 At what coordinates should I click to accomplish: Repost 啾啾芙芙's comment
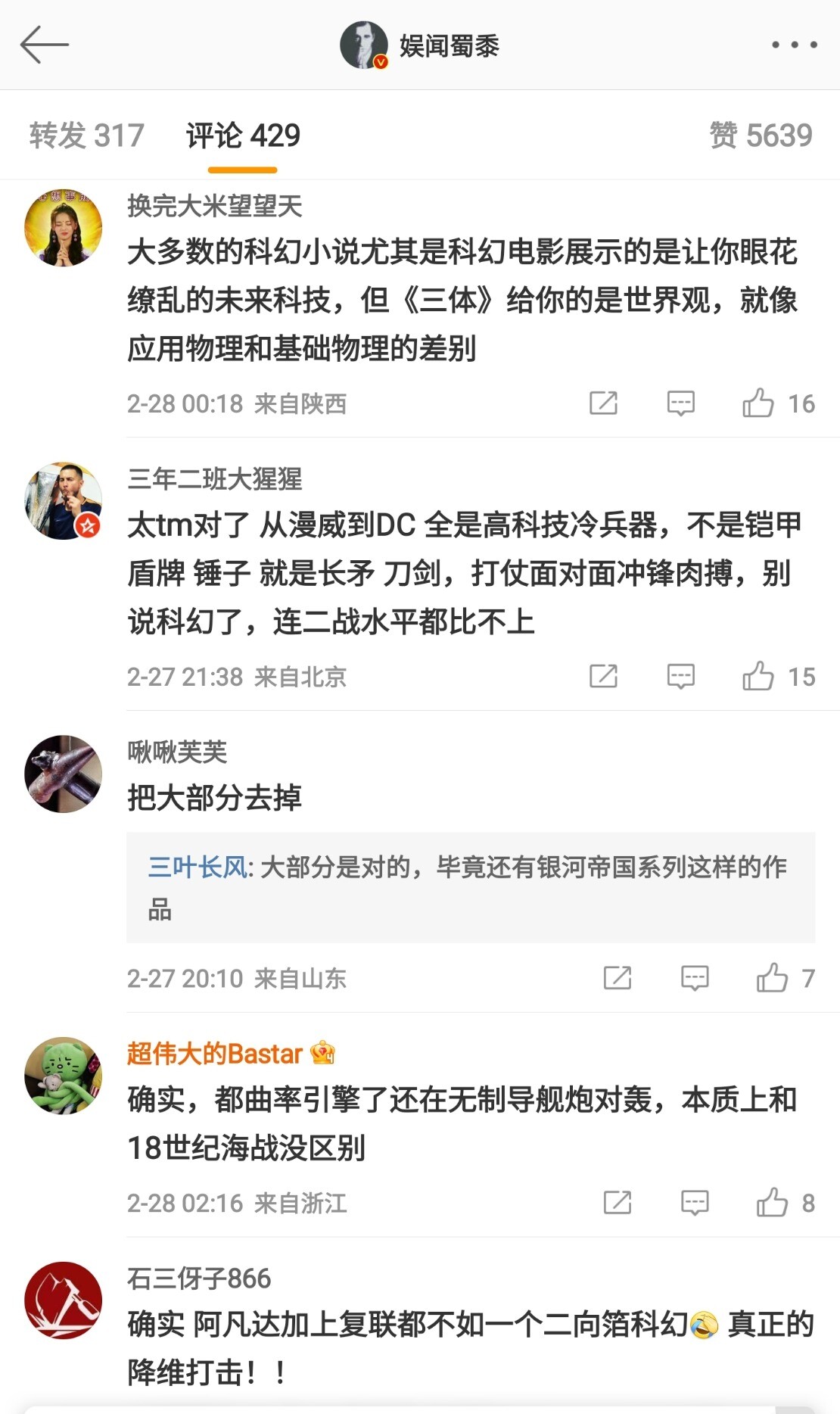point(618,978)
